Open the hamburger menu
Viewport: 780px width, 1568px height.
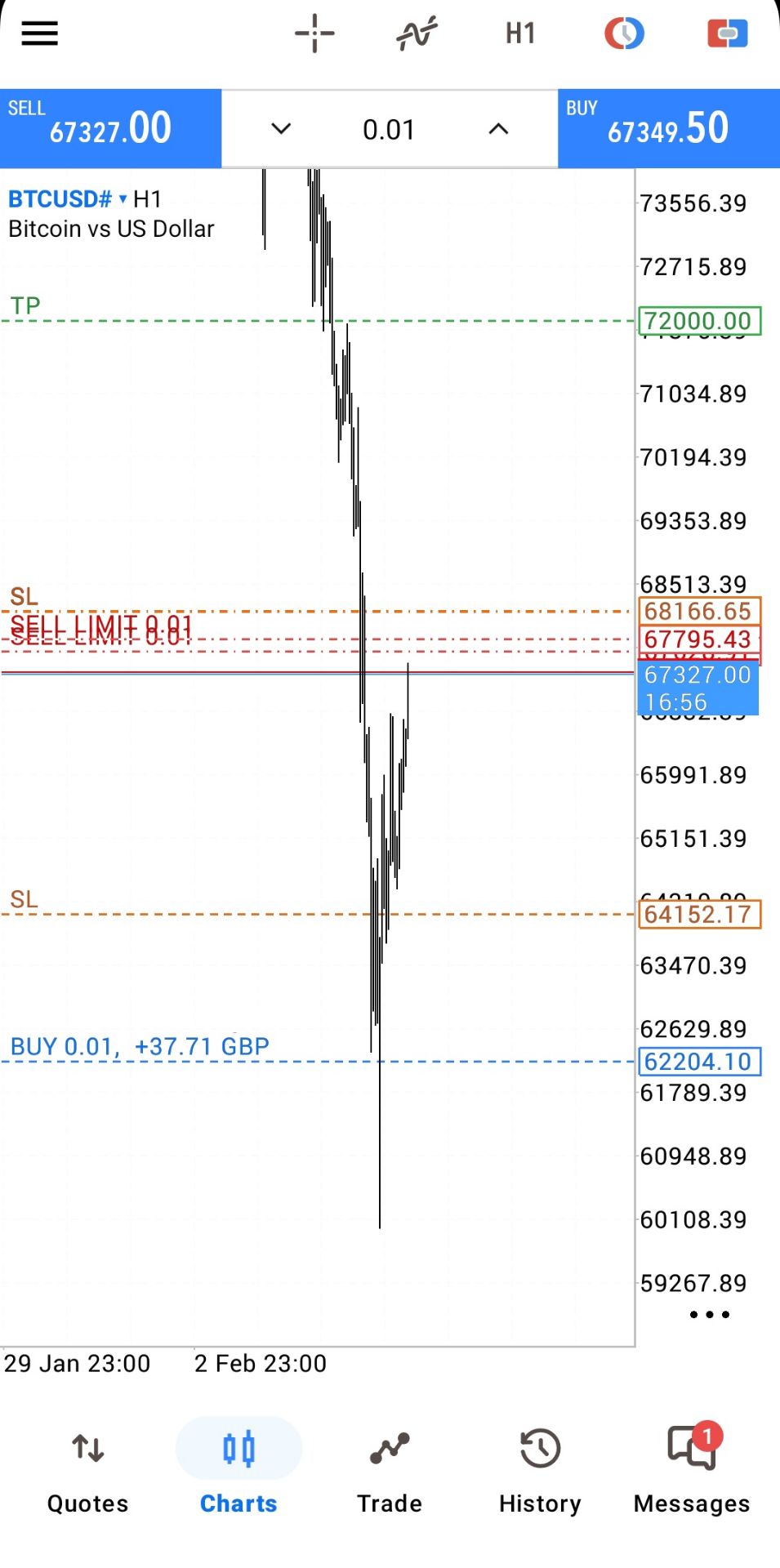[x=39, y=33]
